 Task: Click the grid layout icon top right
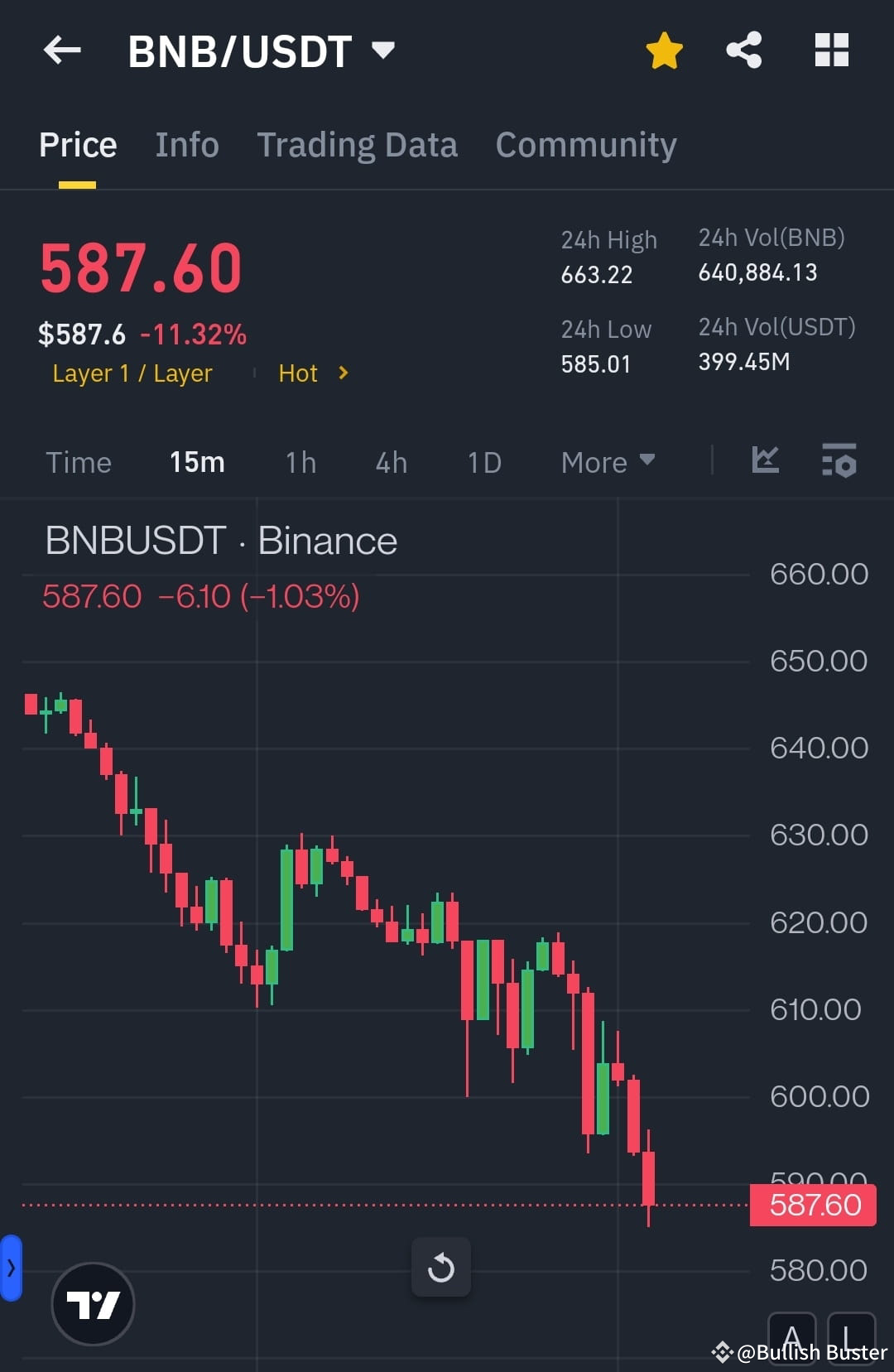click(x=831, y=50)
